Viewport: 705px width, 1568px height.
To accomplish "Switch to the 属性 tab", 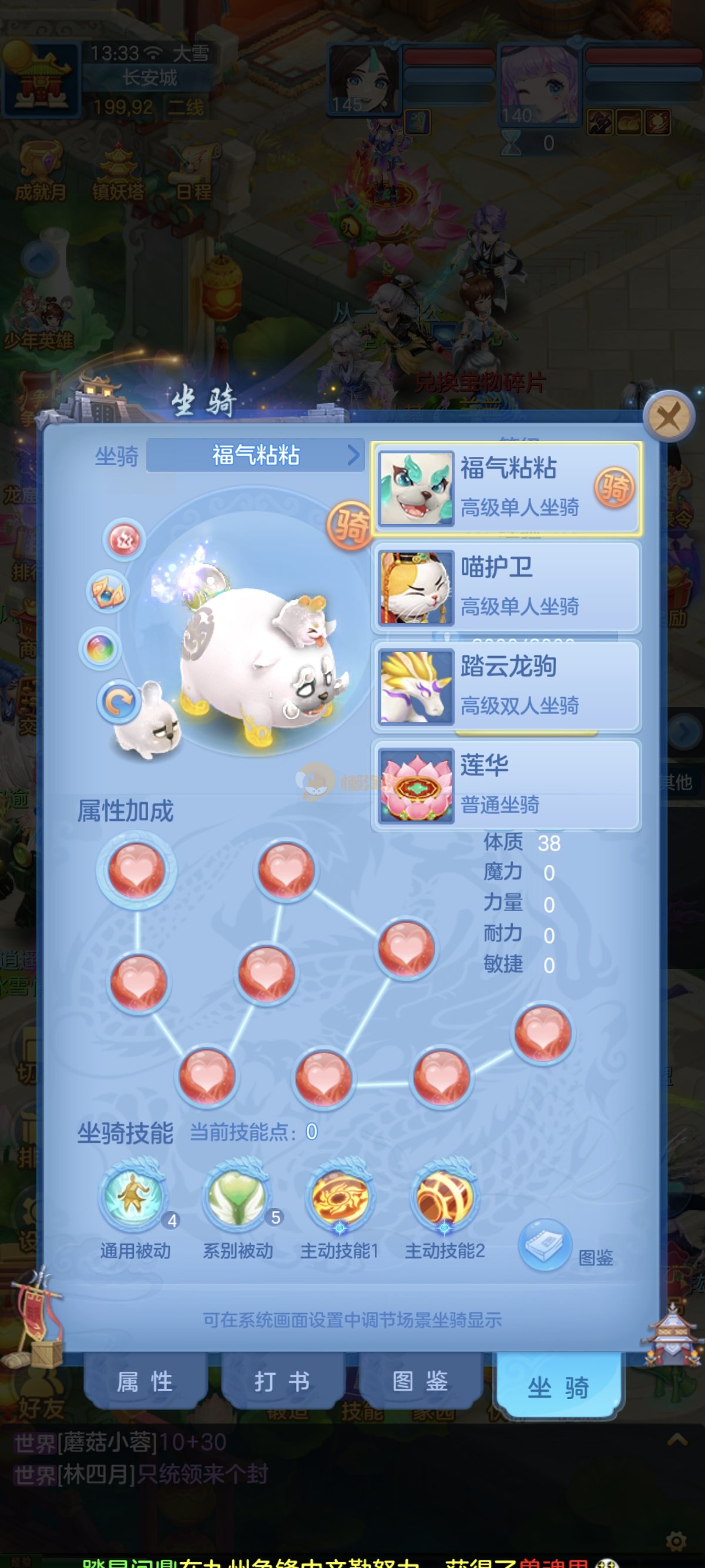I will coord(145,1381).
